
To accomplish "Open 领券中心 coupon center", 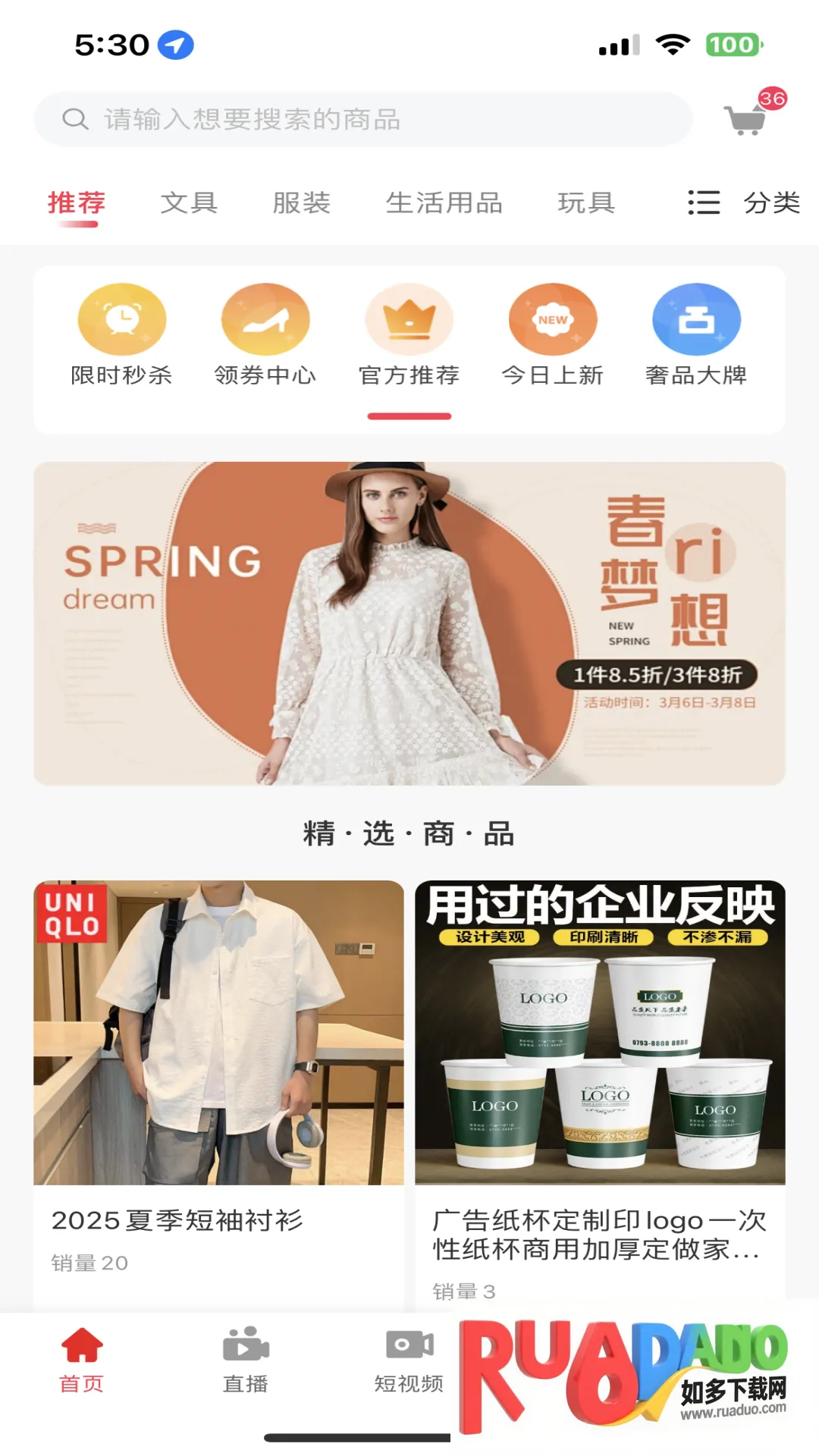I will click(x=265, y=335).
